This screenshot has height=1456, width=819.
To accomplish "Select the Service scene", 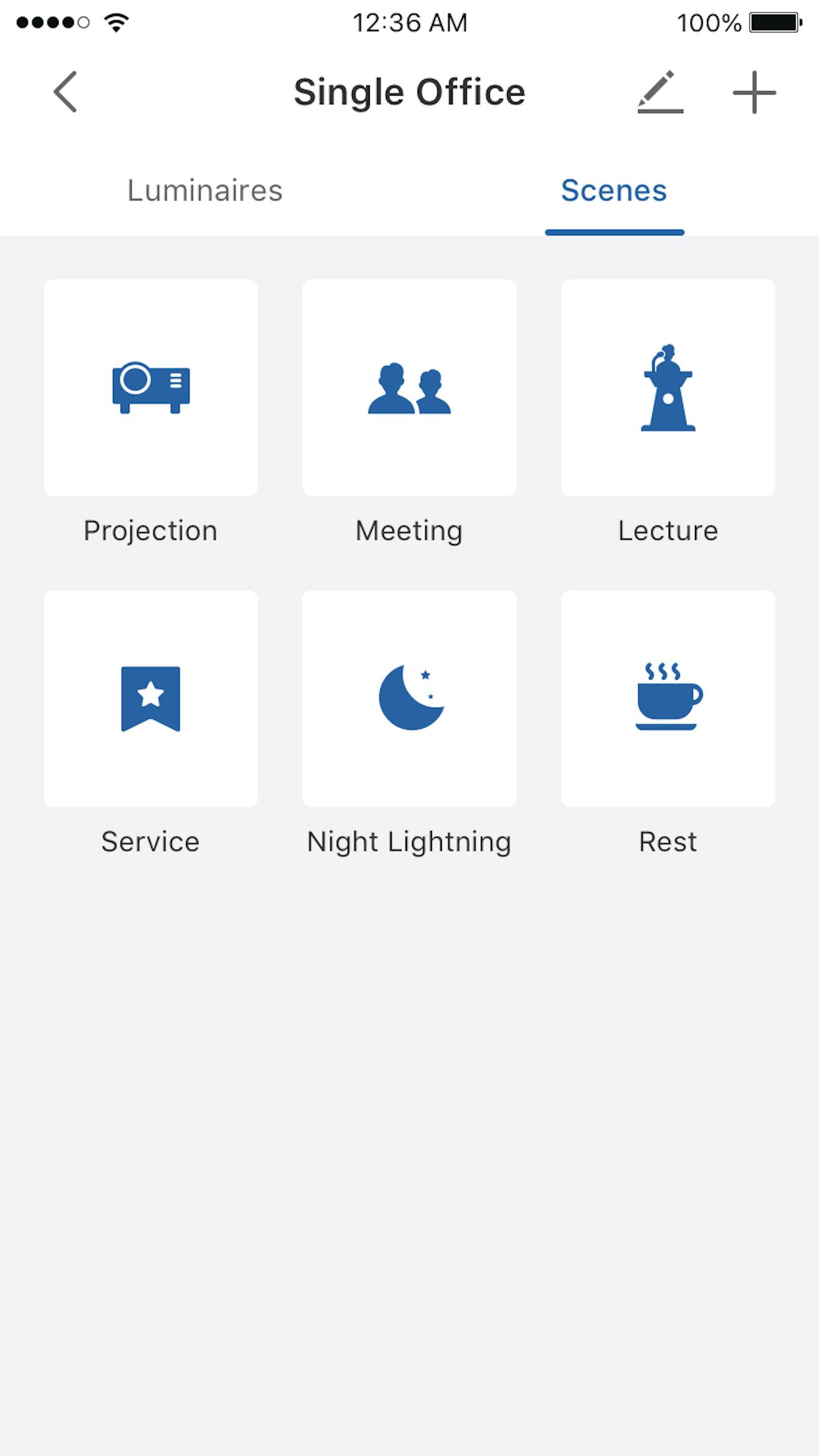I will tap(150, 698).
